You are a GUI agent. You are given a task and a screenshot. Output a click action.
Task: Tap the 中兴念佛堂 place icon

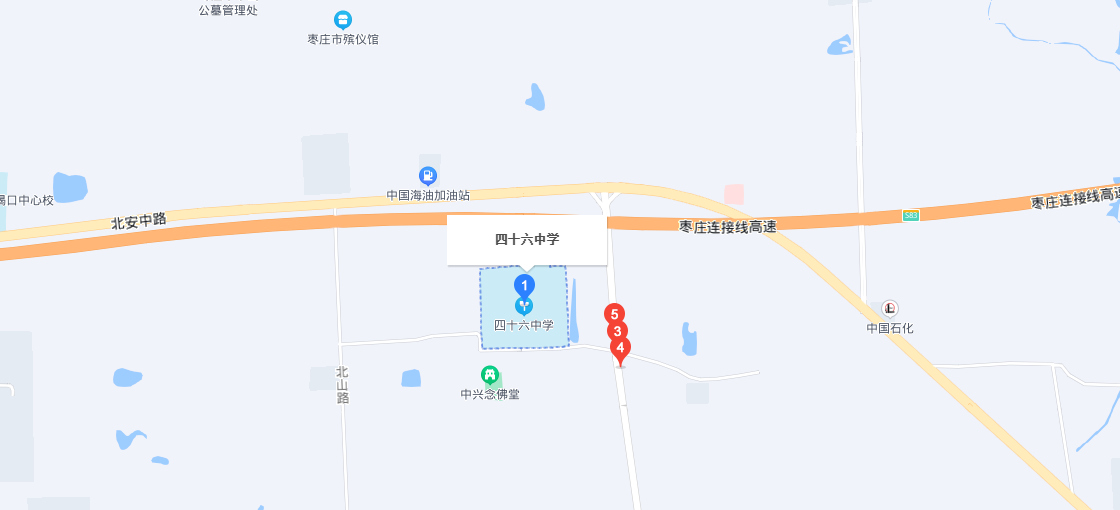(x=490, y=375)
